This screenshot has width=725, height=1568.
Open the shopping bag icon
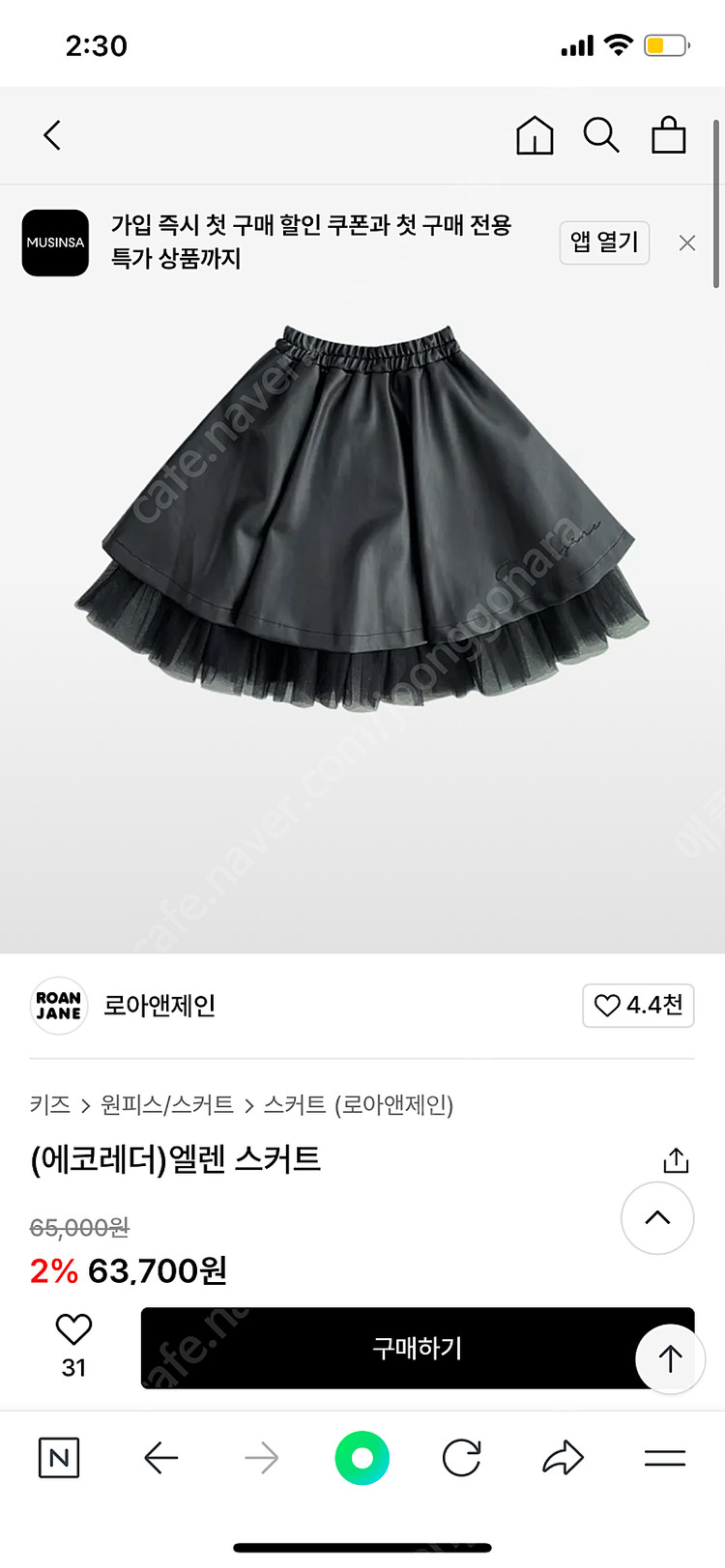pos(670,135)
